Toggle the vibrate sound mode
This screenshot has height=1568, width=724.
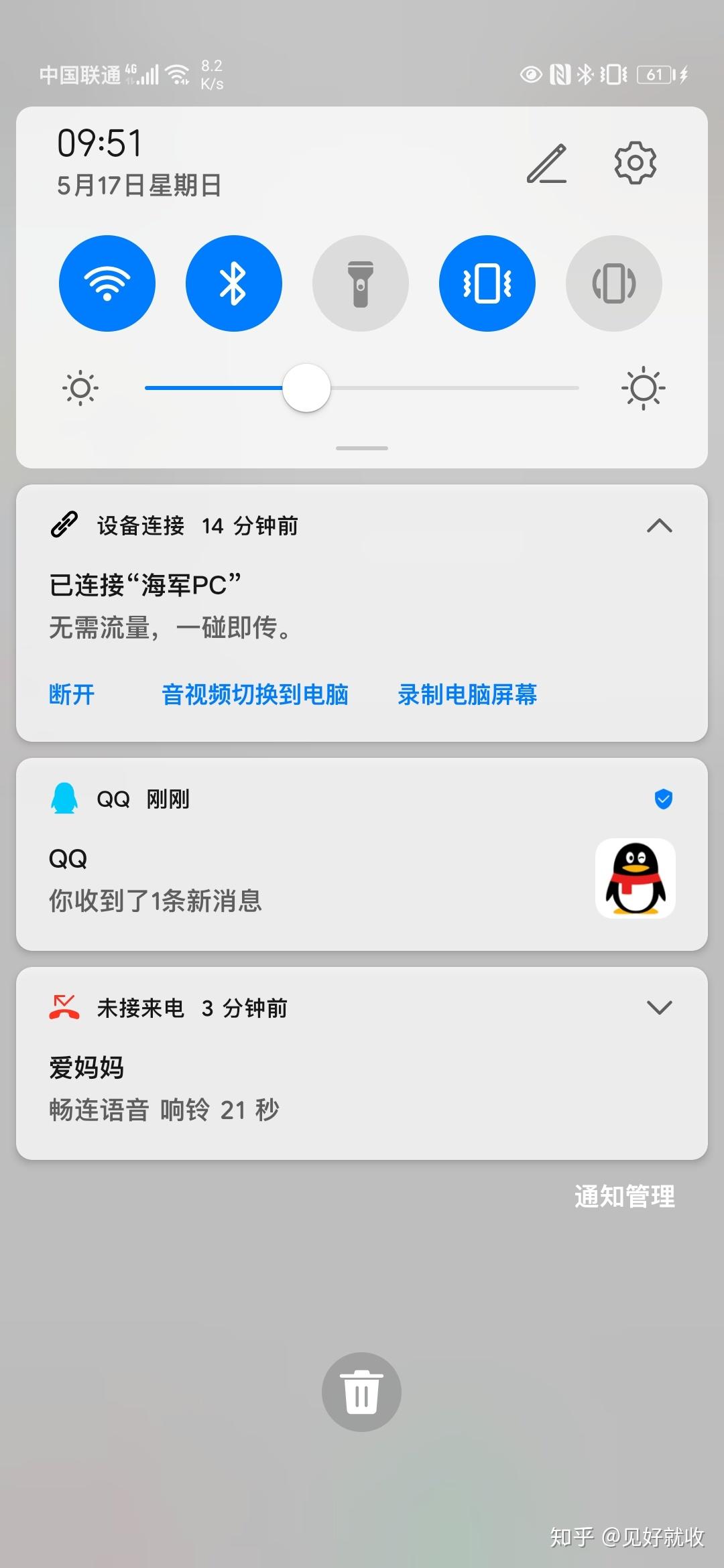[x=487, y=283]
